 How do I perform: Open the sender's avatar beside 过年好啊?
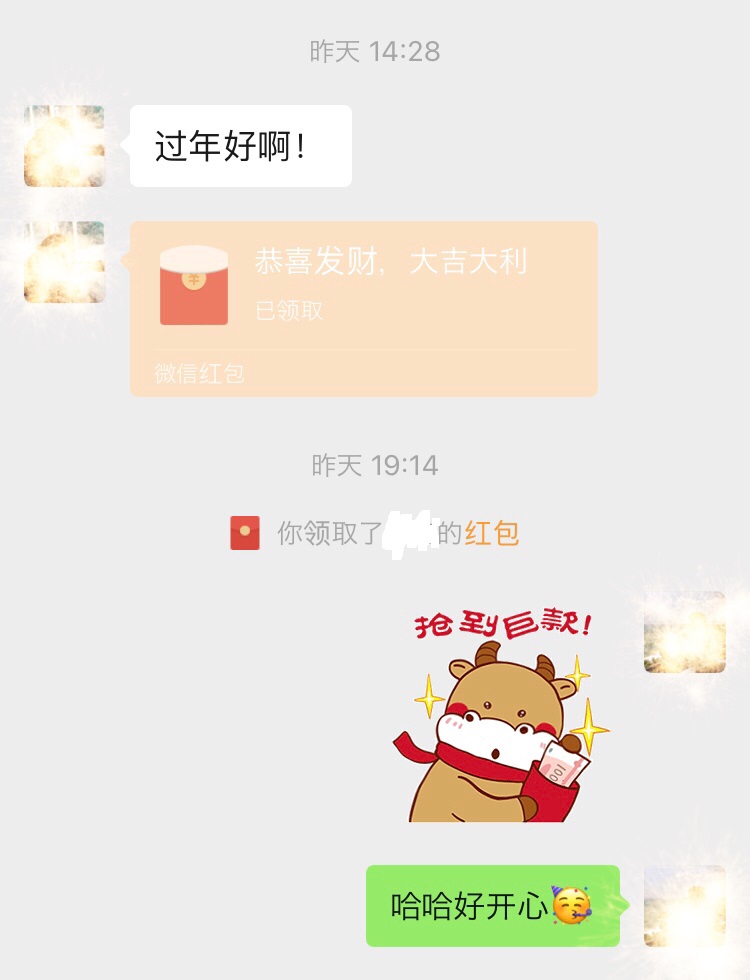[65, 146]
